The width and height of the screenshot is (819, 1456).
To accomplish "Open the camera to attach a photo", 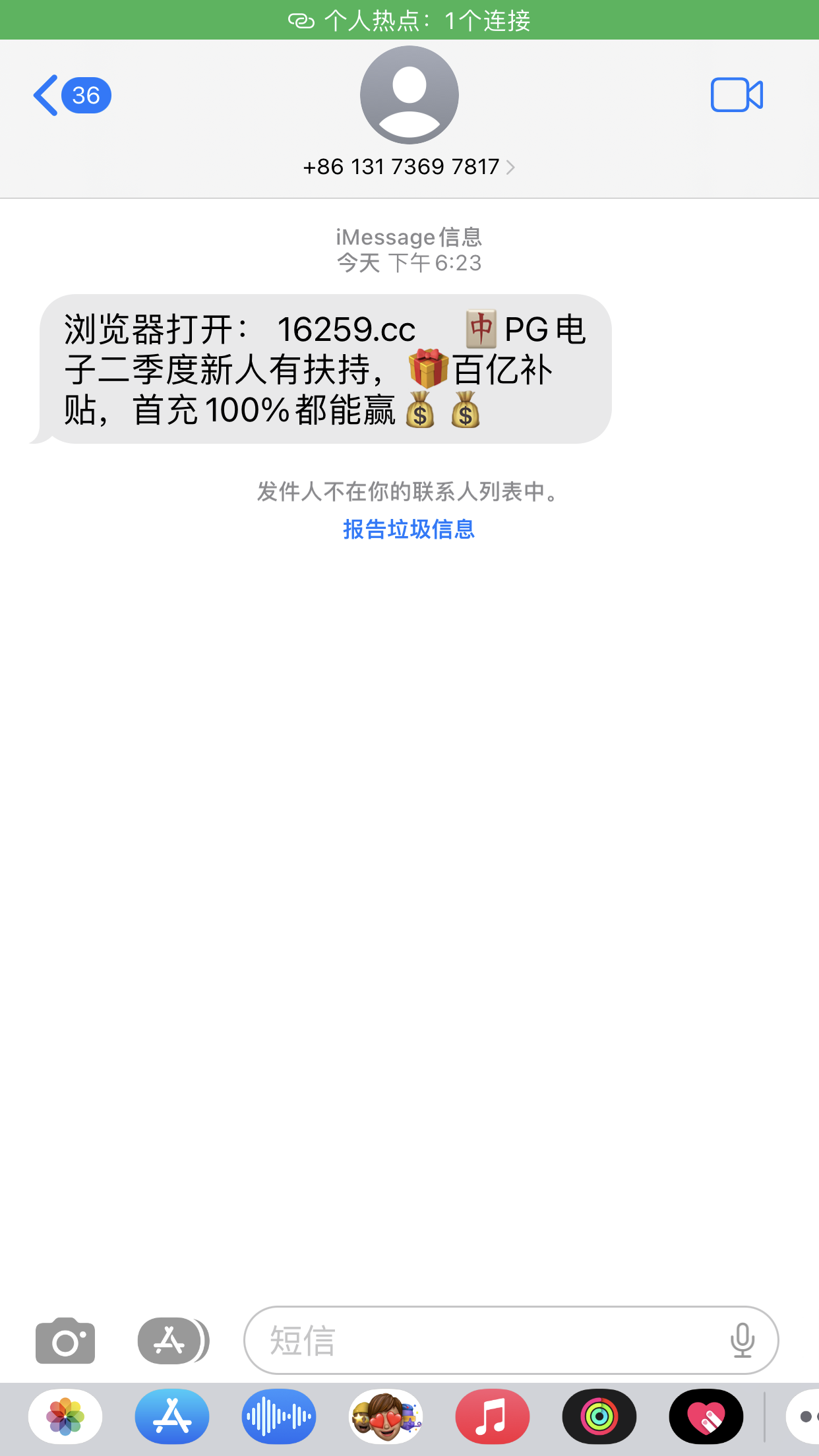I will (x=65, y=1341).
